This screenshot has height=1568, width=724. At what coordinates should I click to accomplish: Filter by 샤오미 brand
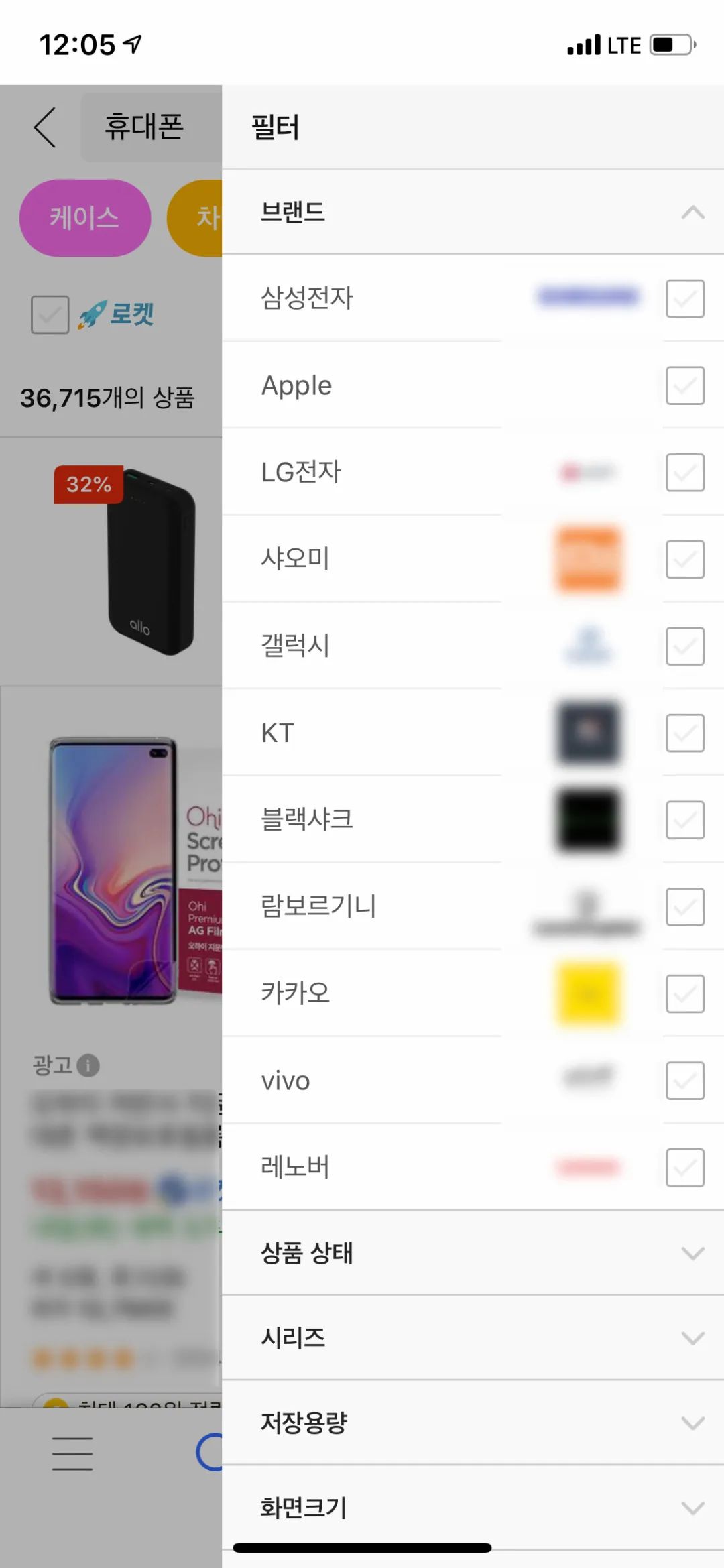pyautogui.click(x=684, y=559)
